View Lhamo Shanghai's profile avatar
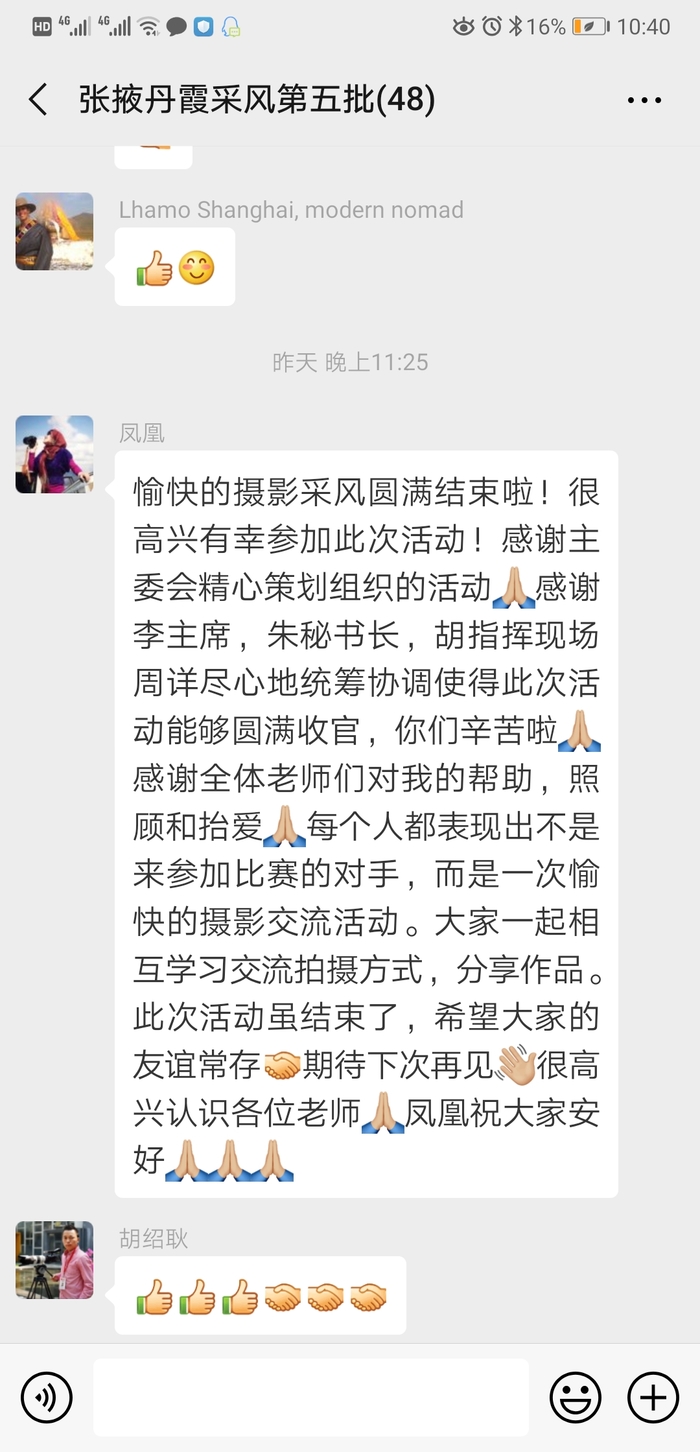700x1452 pixels. pyautogui.click(x=54, y=232)
